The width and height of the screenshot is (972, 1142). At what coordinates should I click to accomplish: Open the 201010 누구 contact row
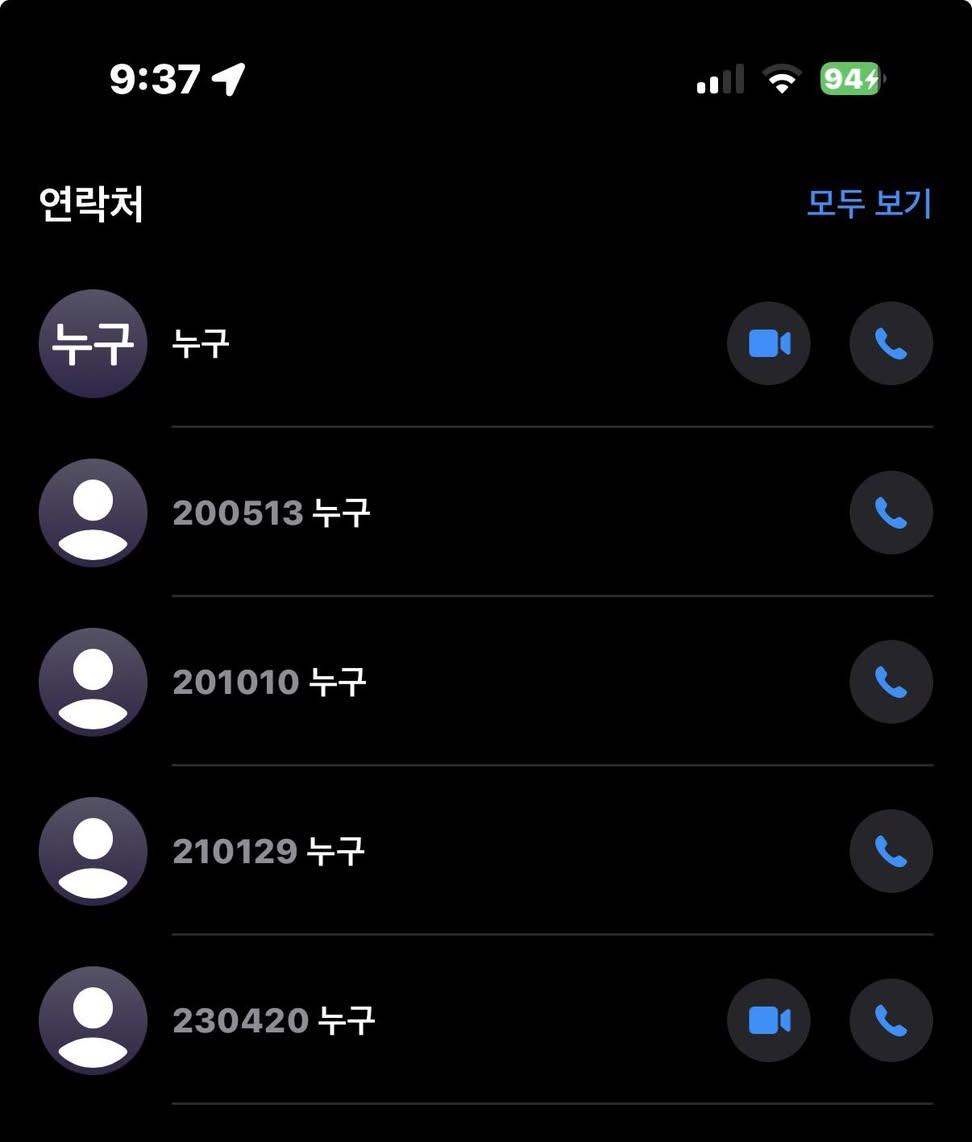pos(269,682)
